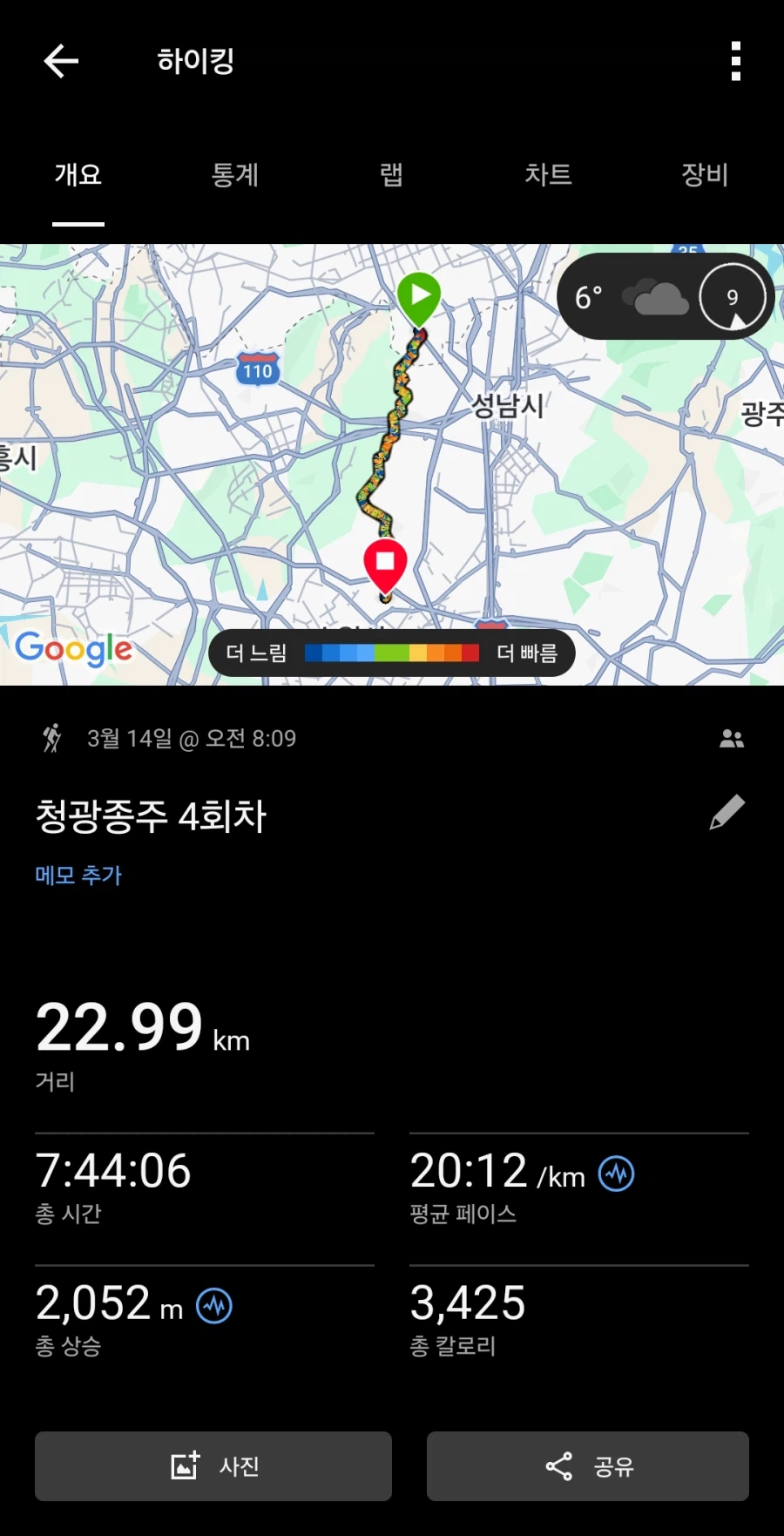Image resolution: width=784 pixels, height=1536 pixels.
Task: Tap the share icon inside the 공유 button
Action: click(x=558, y=1466)
